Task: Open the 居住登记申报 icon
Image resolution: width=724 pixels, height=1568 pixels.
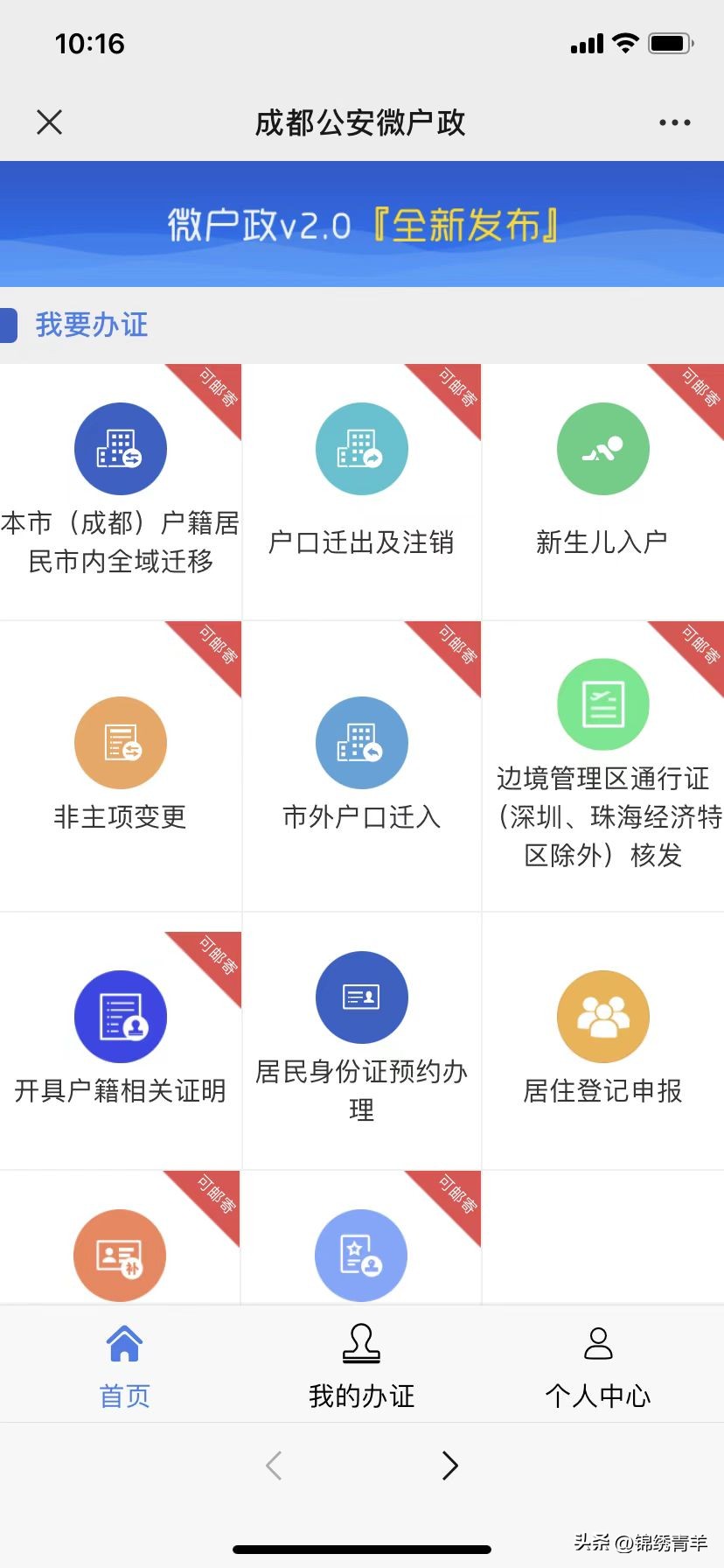Action: (x=602, y=1015)
